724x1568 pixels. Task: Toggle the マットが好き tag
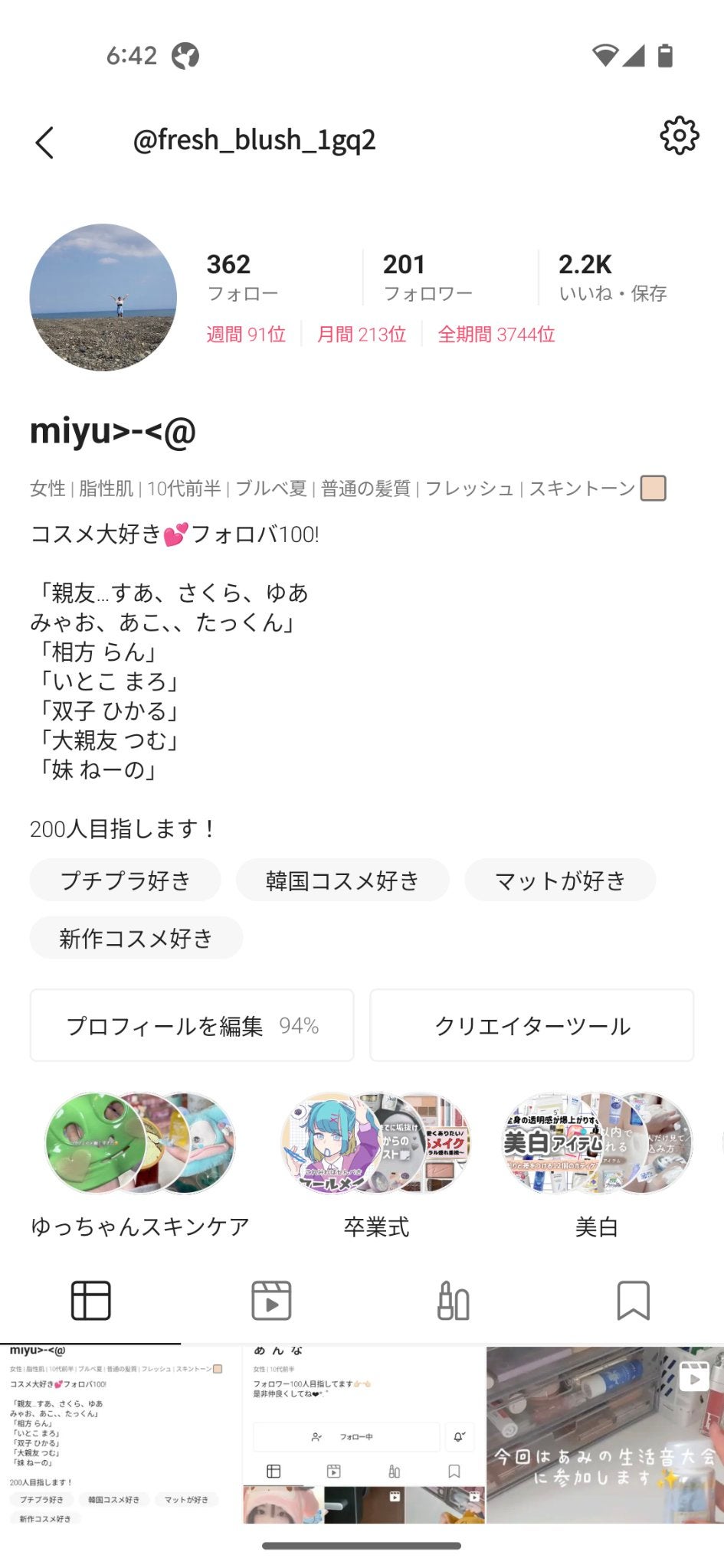click(559, 880)
